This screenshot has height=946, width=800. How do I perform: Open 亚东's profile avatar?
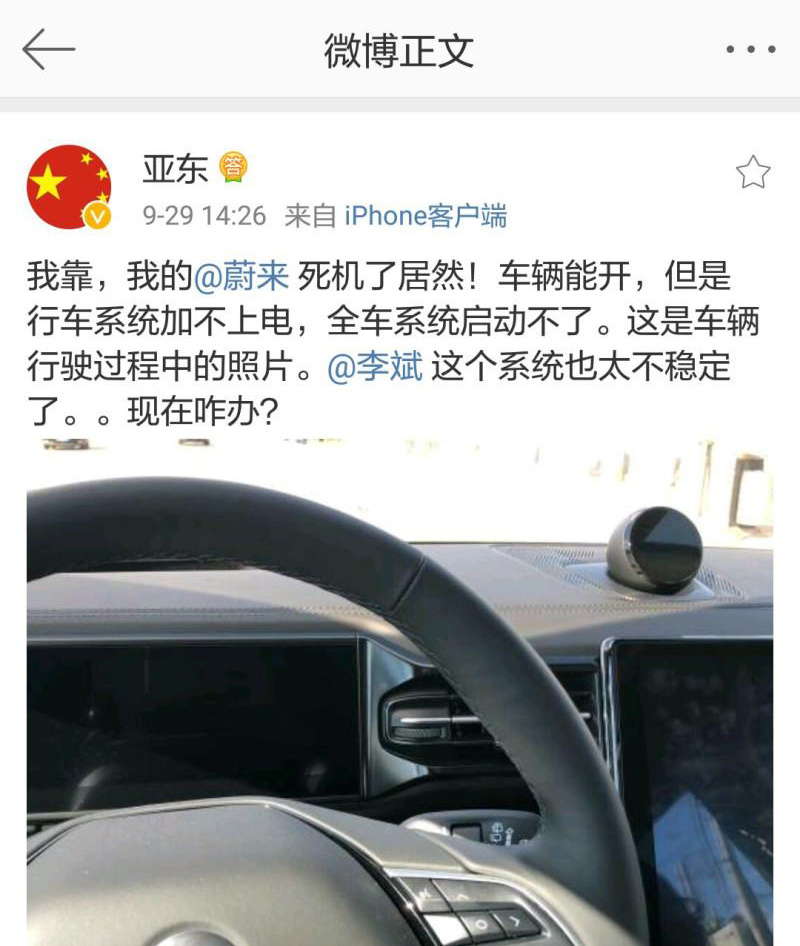point(68,187)
